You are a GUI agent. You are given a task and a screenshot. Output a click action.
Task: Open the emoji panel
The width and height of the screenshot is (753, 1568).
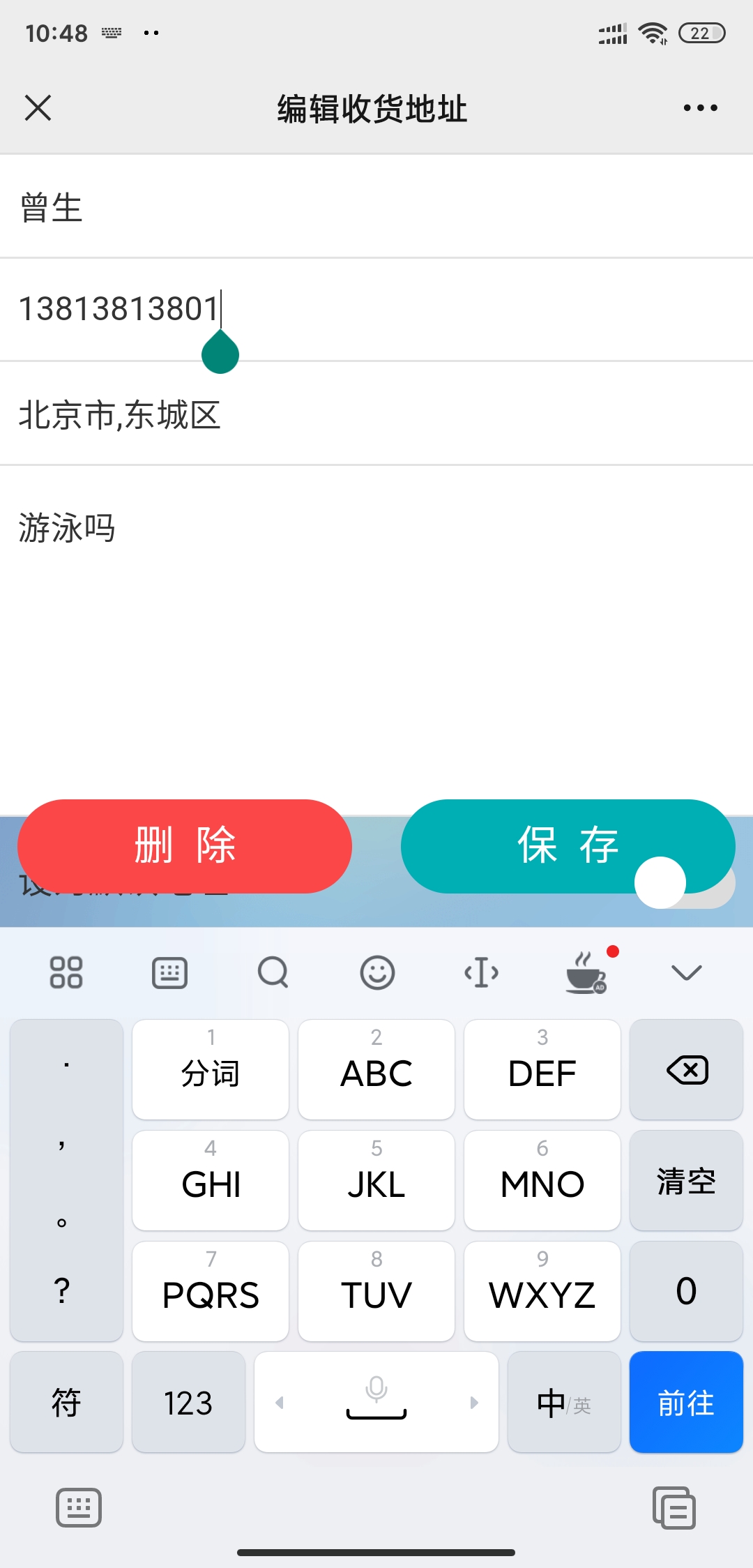click(x=377, y=972)
